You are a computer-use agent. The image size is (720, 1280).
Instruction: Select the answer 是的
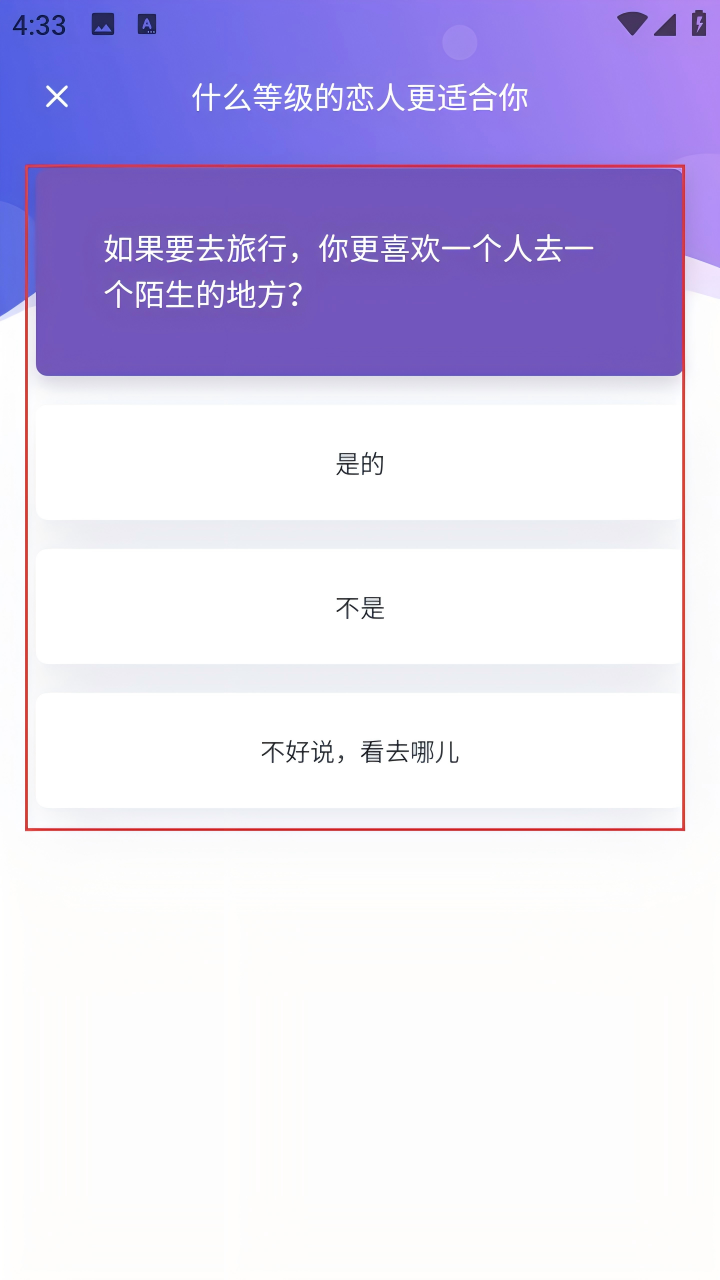pyautogui.click(x=360, y=463)
